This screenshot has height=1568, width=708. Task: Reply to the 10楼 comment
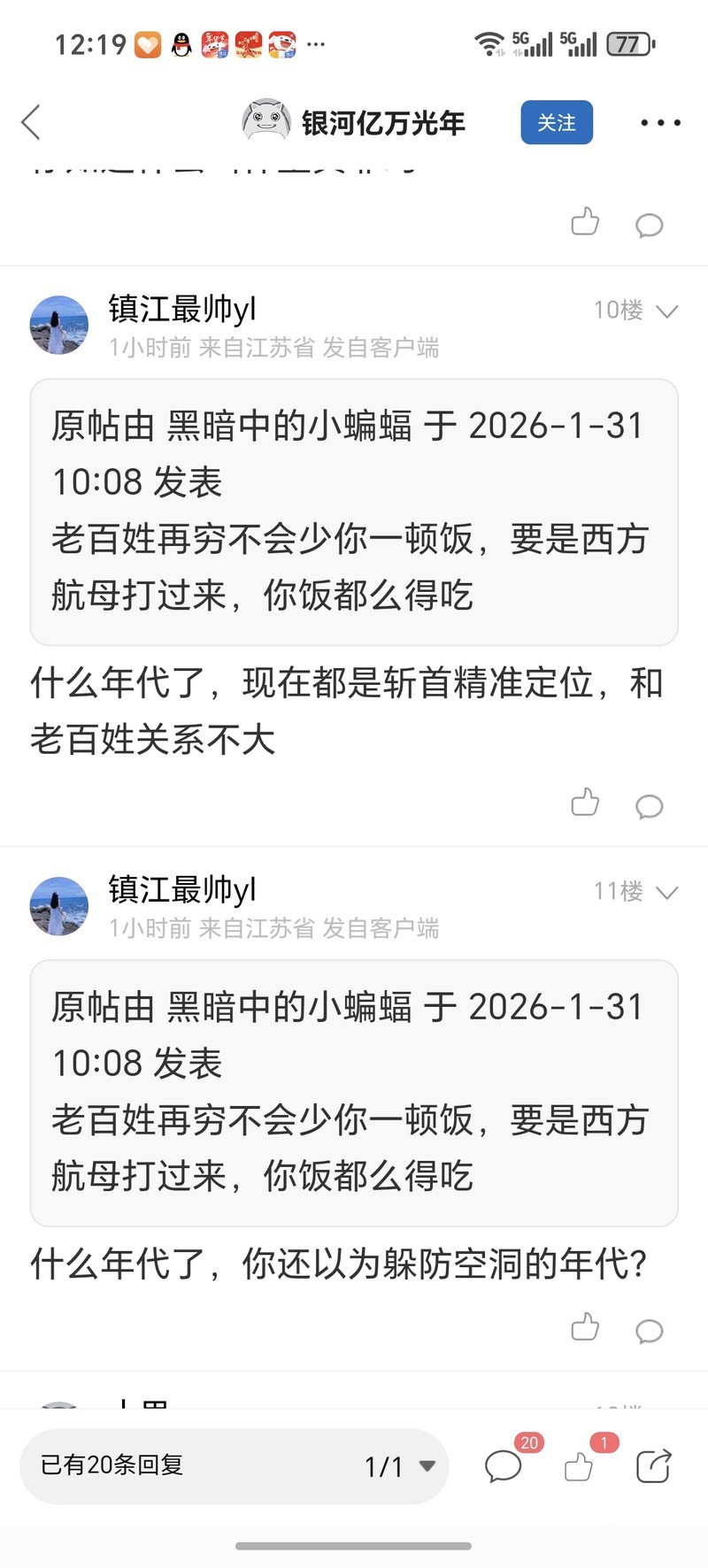649,805
